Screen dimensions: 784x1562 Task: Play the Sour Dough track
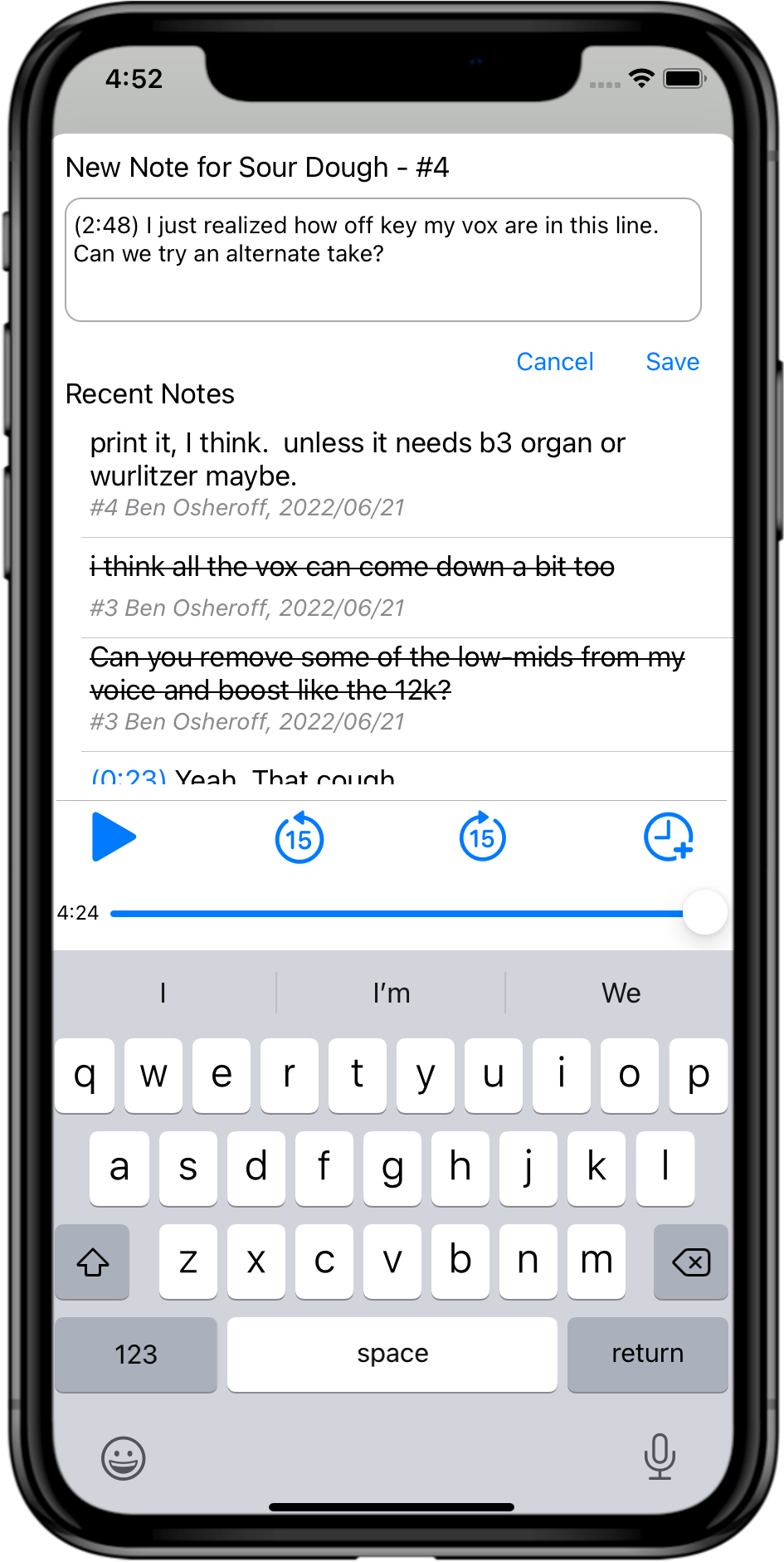114,837
